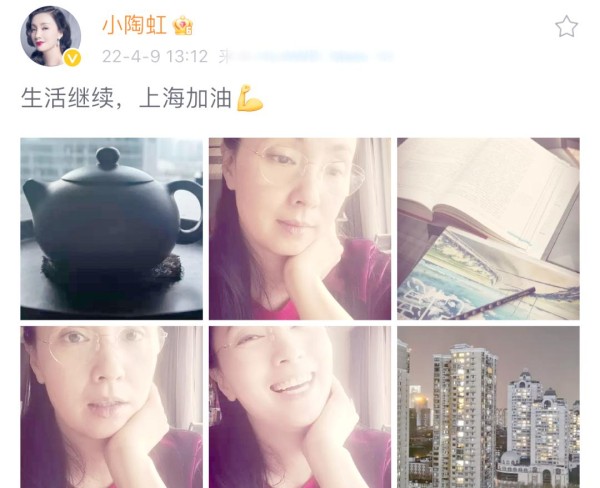
Task: Open the smiling selfie photo
Action: click(300, 406)
